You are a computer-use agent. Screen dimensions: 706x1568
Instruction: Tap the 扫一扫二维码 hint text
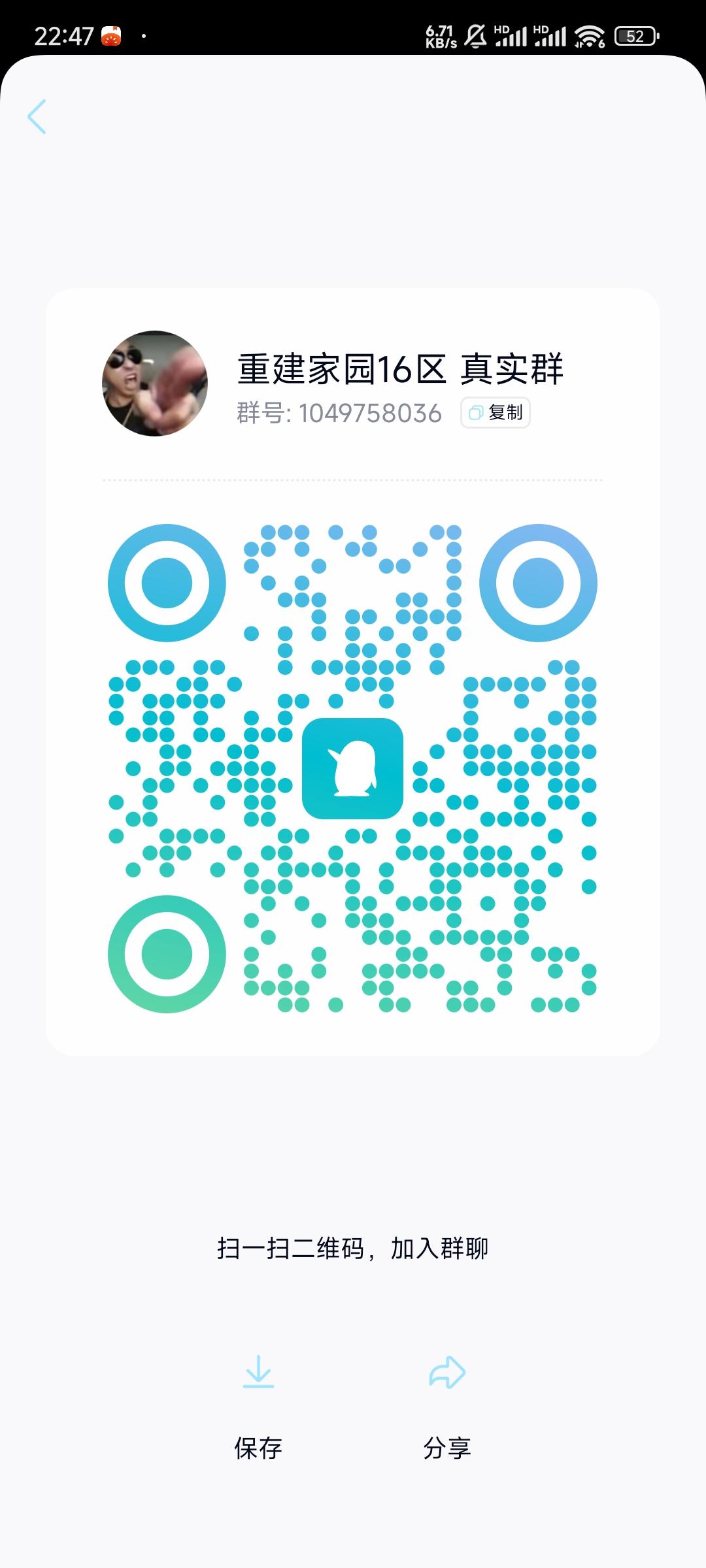pyautogui.click(x=354, y=1247)
